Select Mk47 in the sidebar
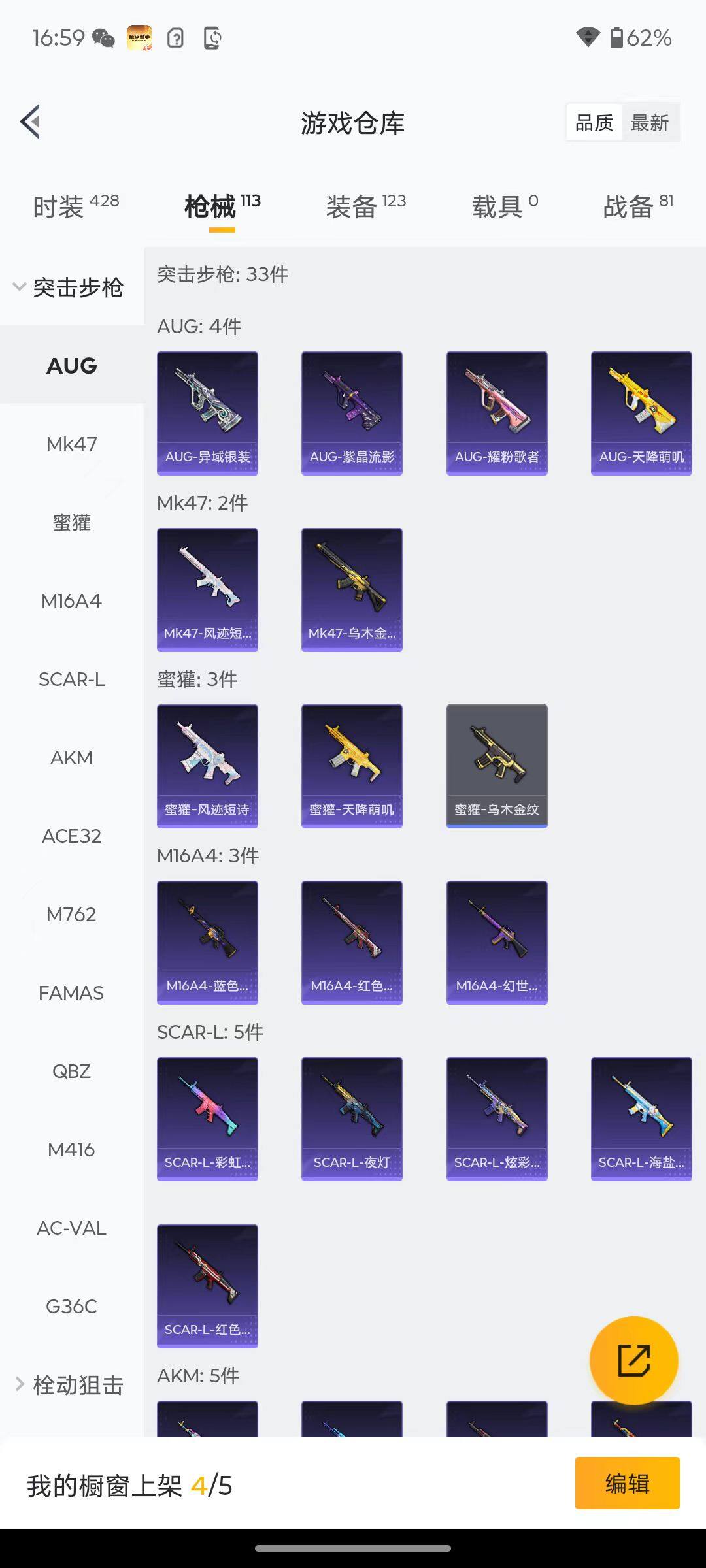706x1568 pixels. pos(72,444)
